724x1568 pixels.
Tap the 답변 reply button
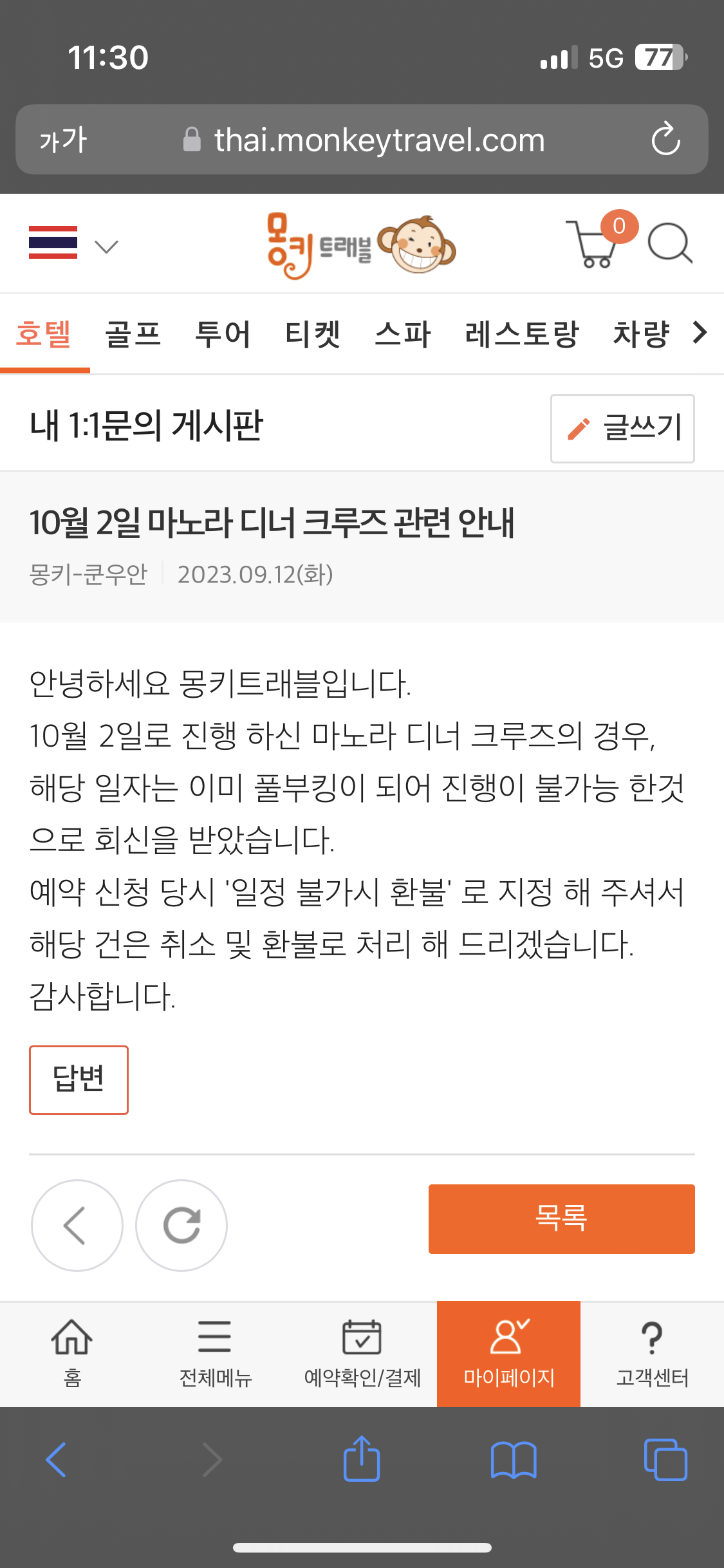79,1079
